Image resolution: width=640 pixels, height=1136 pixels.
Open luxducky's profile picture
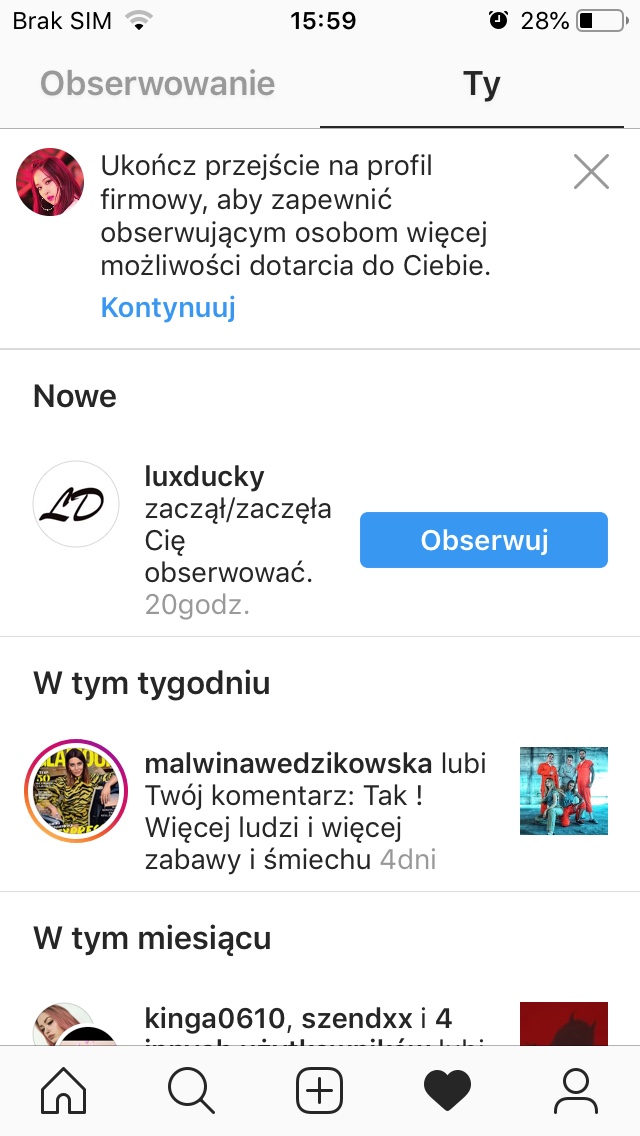coord(76,504)
